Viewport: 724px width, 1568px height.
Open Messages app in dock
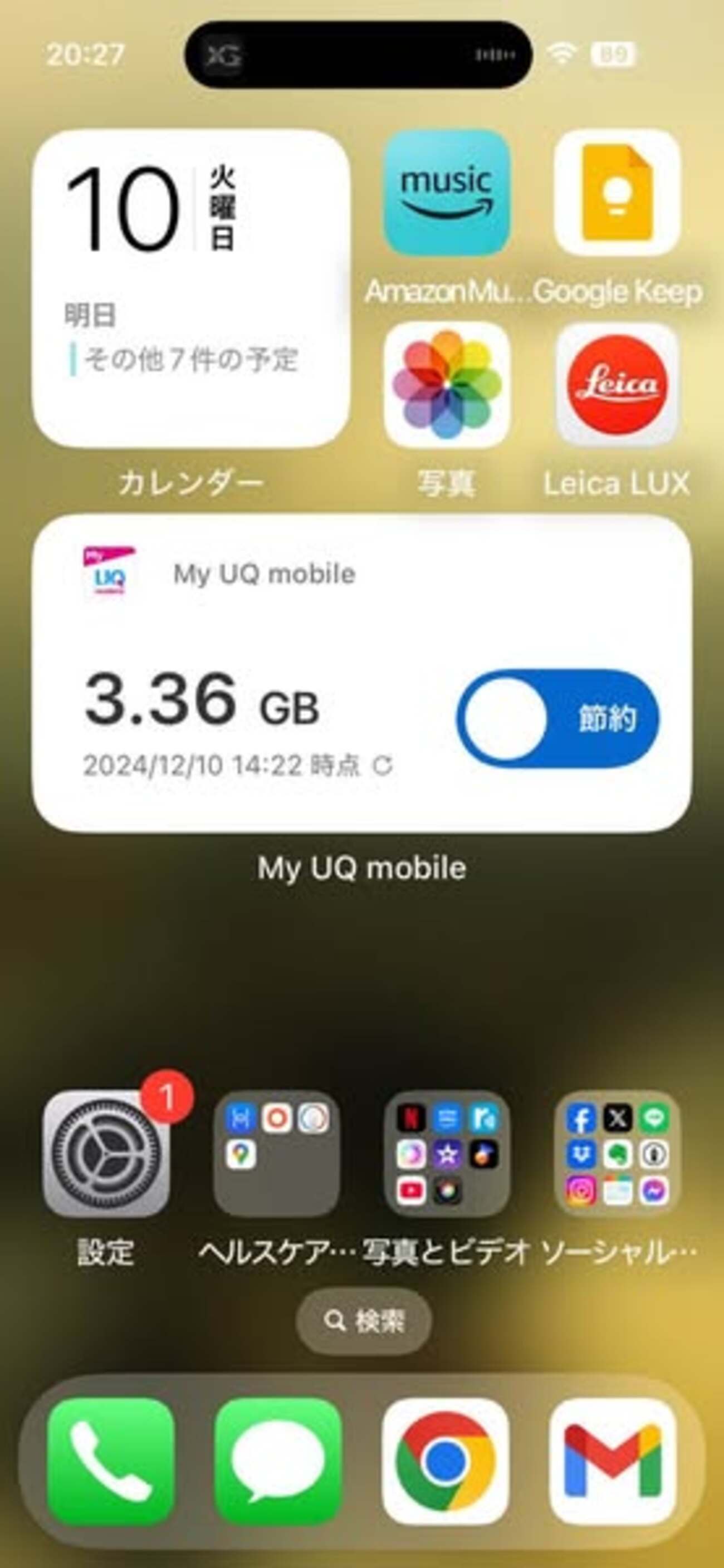point(278,1461)
